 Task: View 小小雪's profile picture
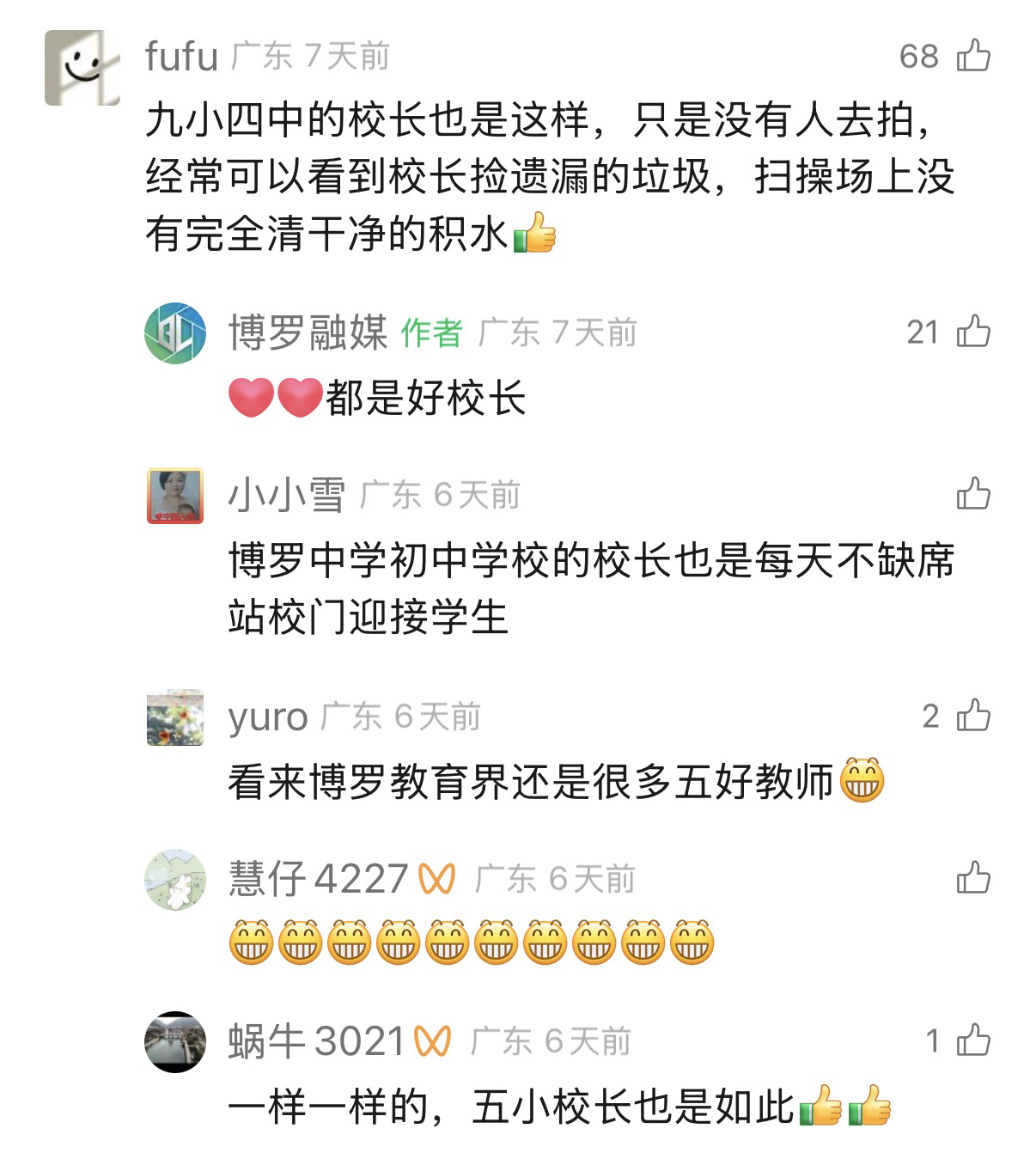point(175,496)
